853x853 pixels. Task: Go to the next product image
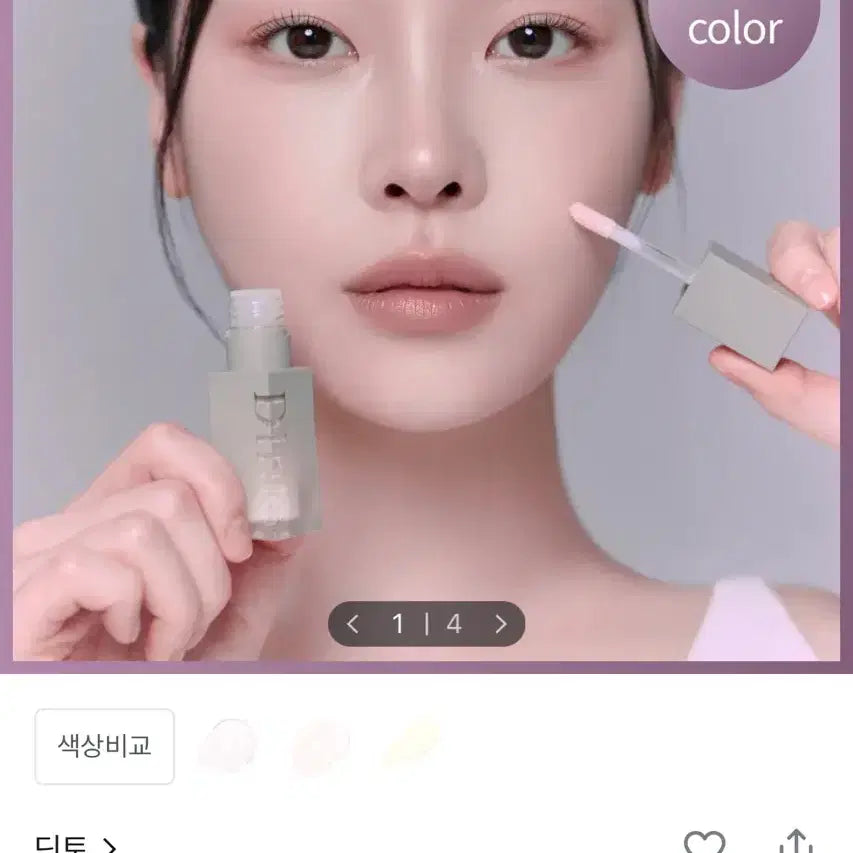coord(501,625)
